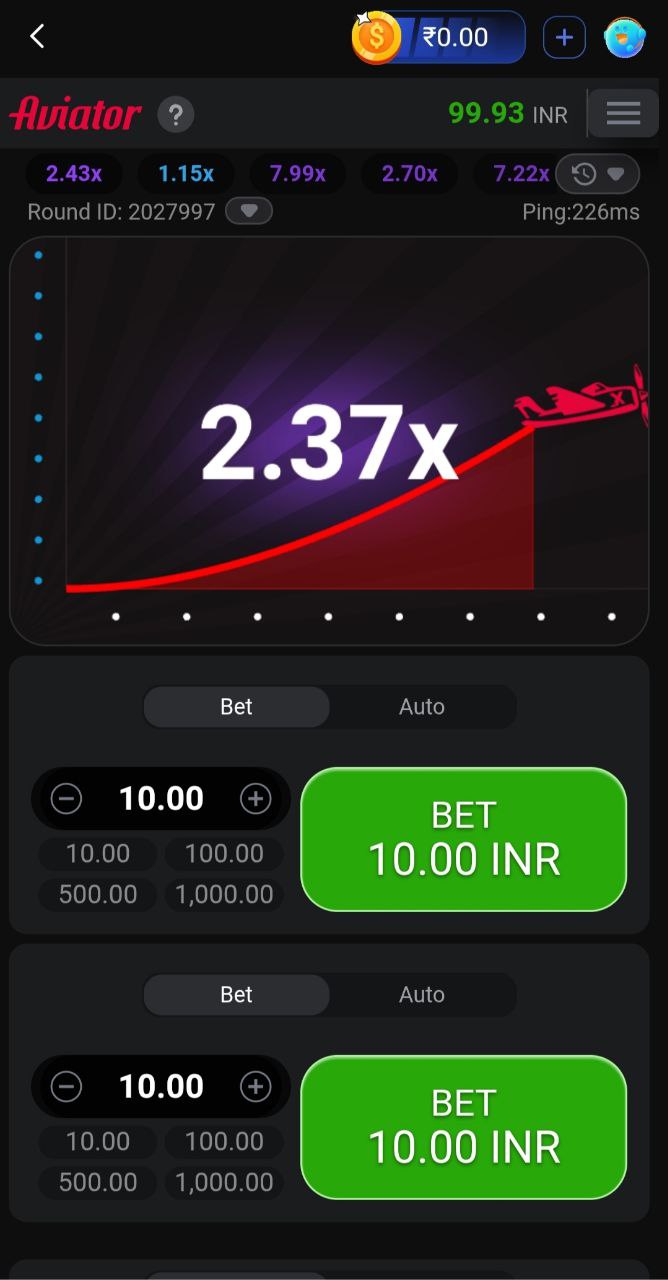Select the 100.00 preset in first panel
This screenshot has width=668, height=1280.
coord(224,854)
